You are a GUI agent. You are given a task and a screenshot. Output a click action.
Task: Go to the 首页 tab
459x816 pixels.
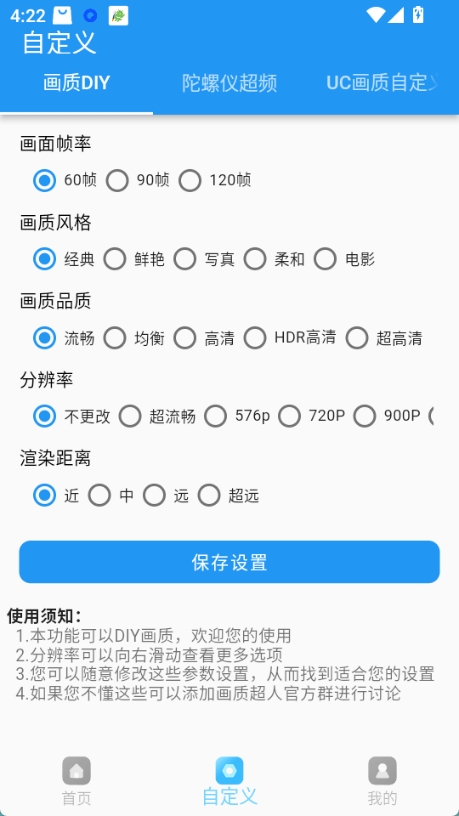[x=76, y=781]
